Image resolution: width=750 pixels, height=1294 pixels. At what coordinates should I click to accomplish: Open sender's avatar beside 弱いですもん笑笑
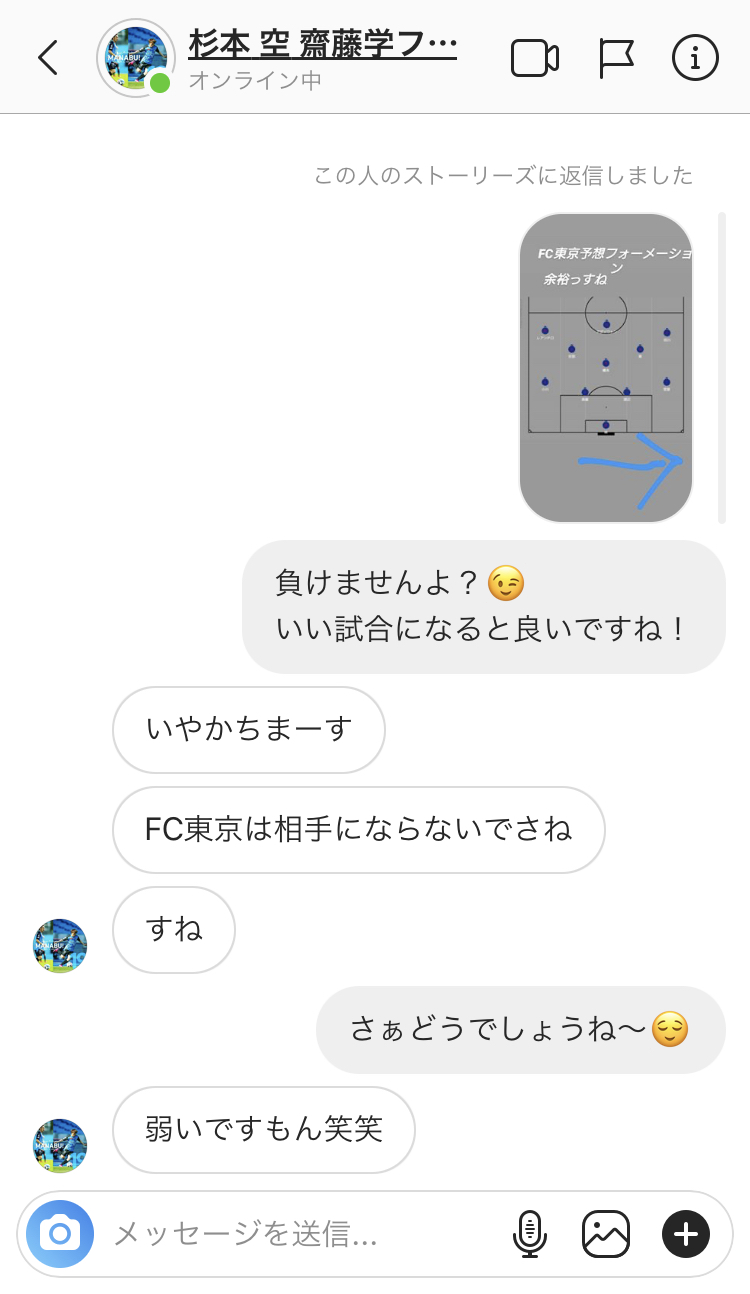pyautogui.click(x=60, y=1145)
